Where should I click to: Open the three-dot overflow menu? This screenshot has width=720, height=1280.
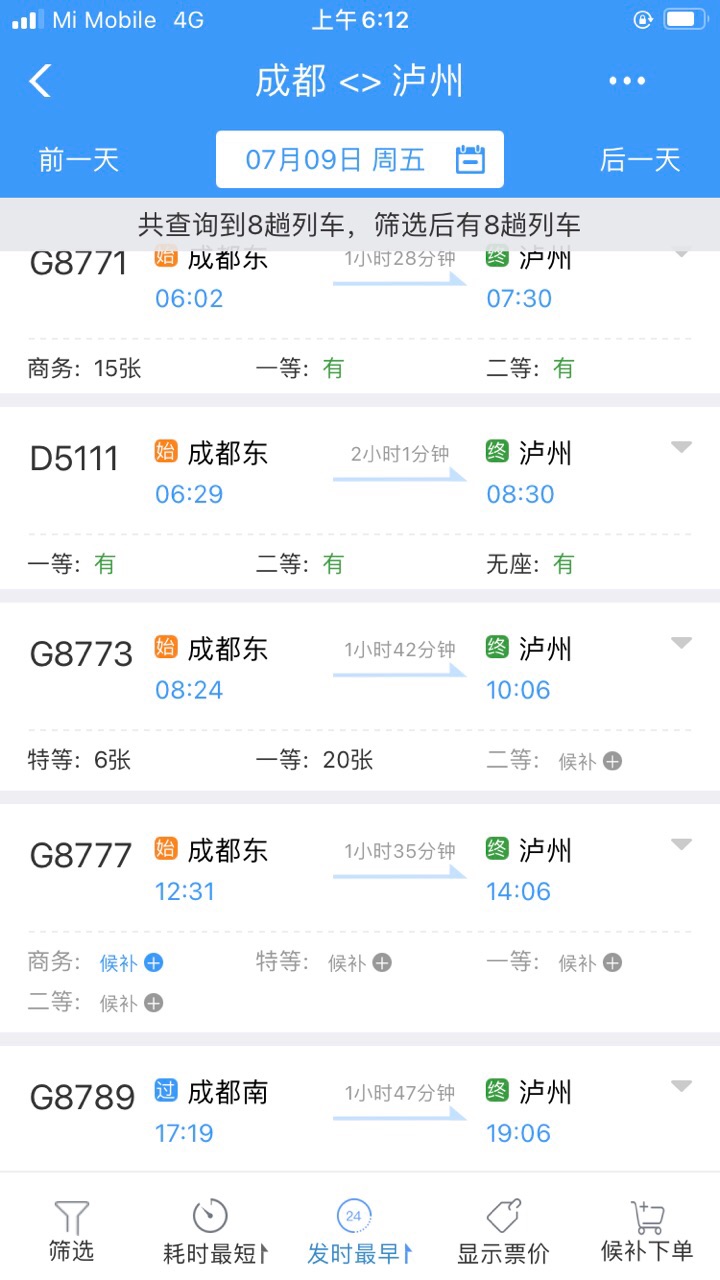click(x=627, y=81)
